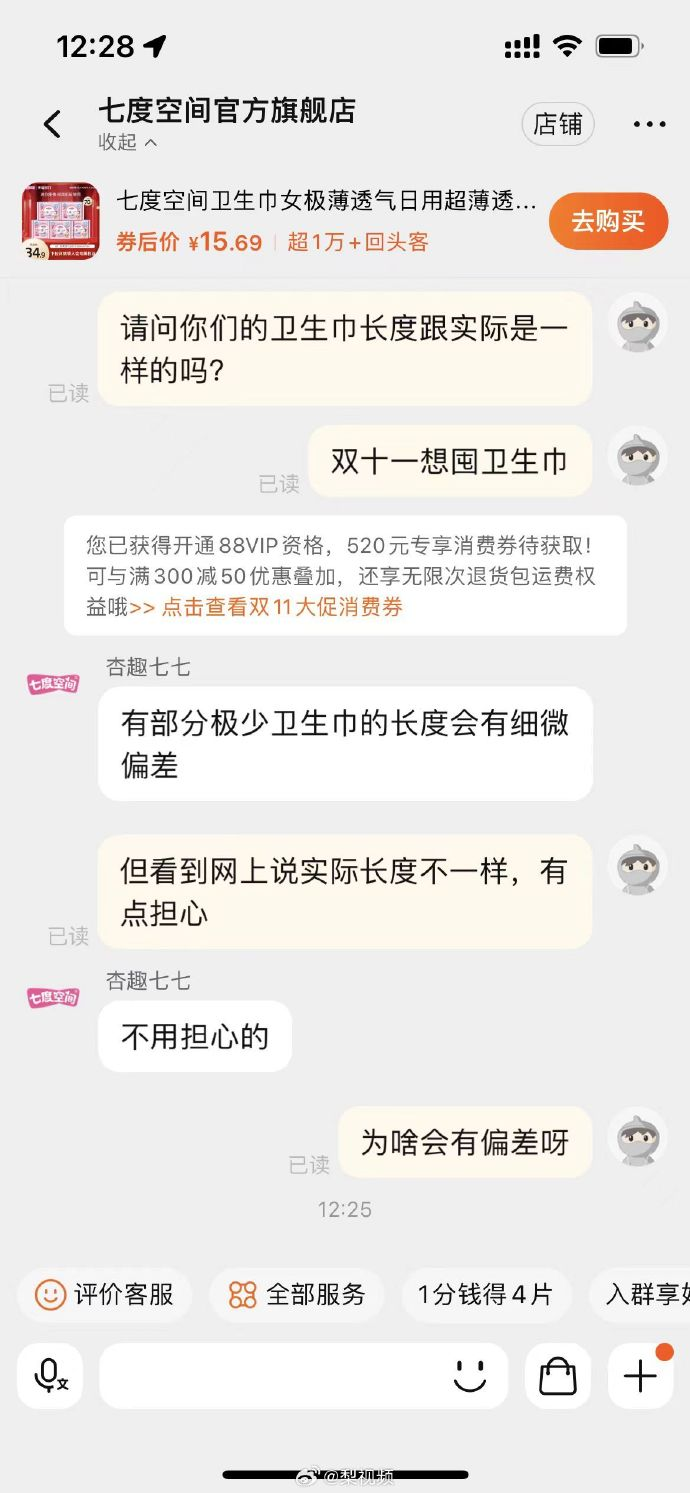Open the shopping bag icon
The image size is (690, 1493).
[558, 1376]
